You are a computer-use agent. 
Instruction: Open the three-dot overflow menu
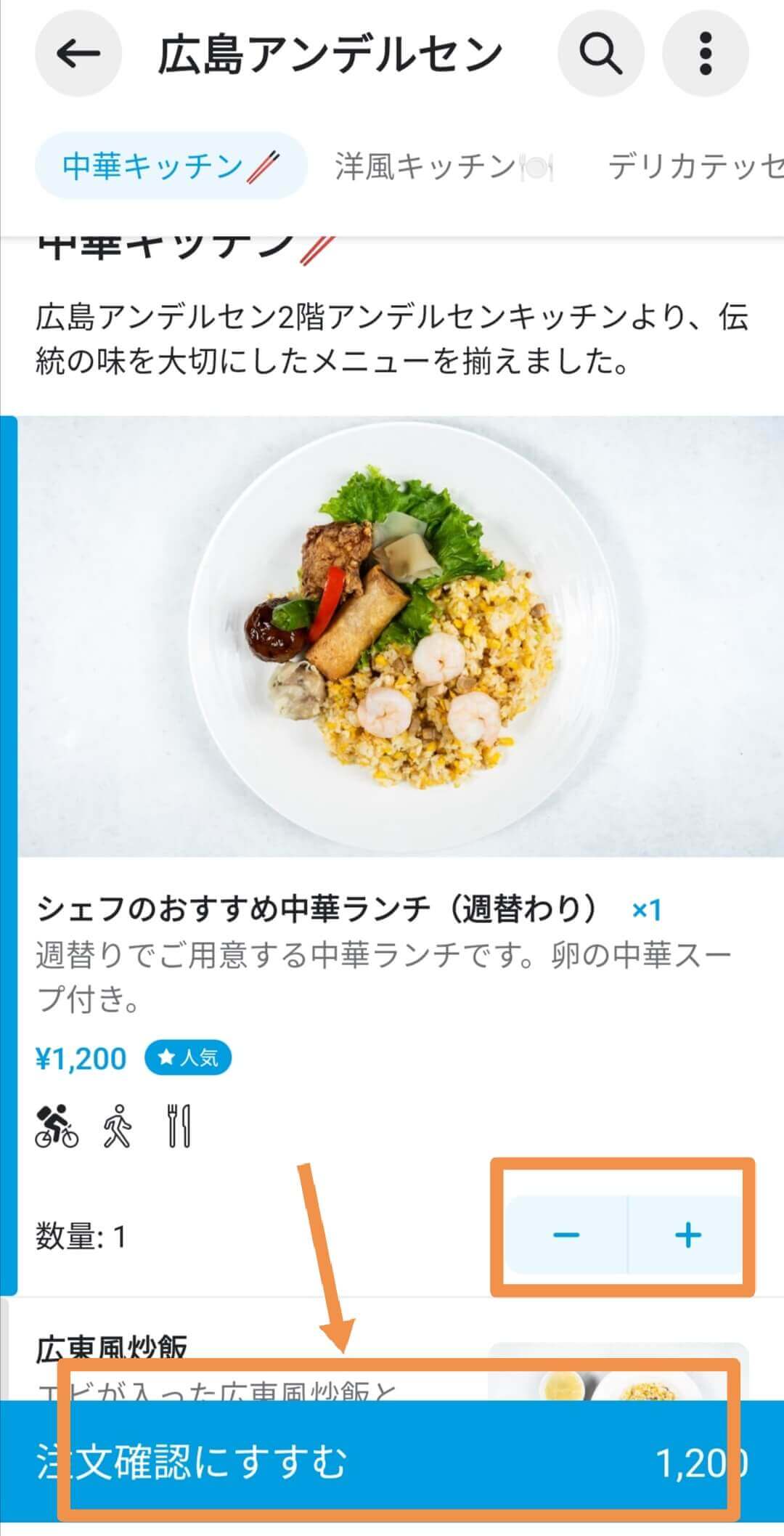coord(706,54)
